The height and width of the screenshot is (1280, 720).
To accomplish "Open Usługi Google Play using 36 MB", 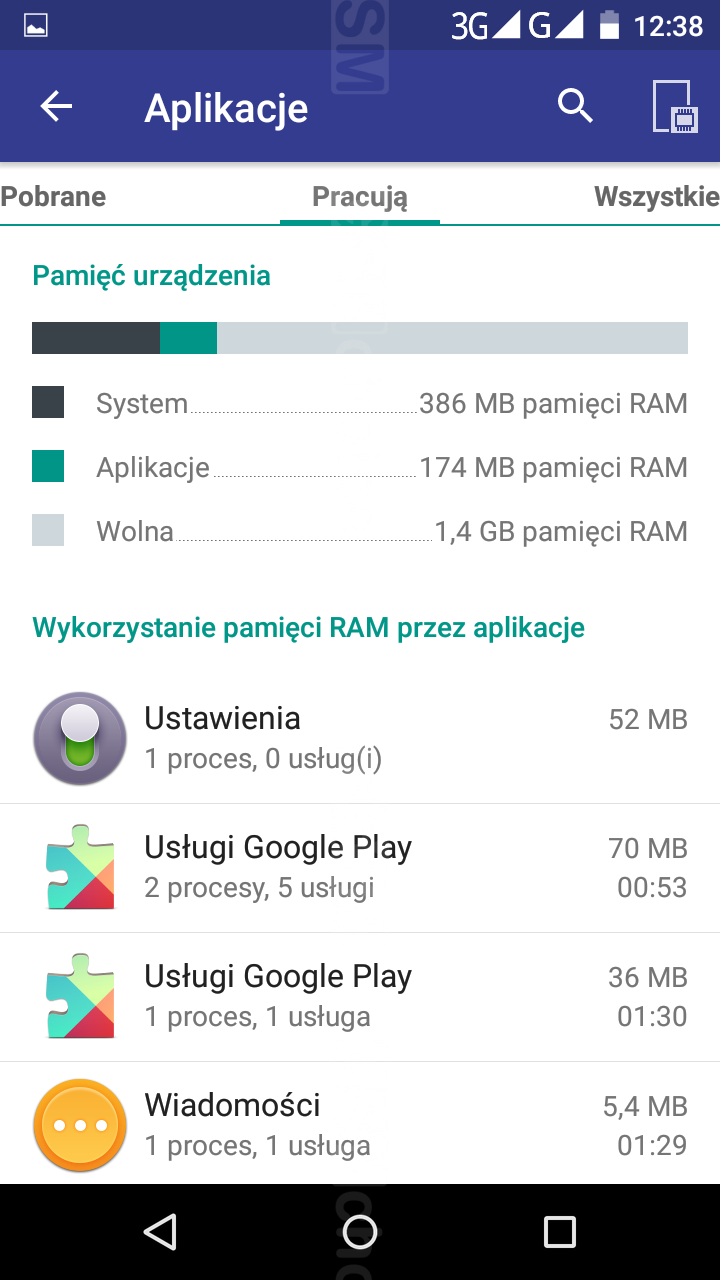I will (x=360, y=996).
